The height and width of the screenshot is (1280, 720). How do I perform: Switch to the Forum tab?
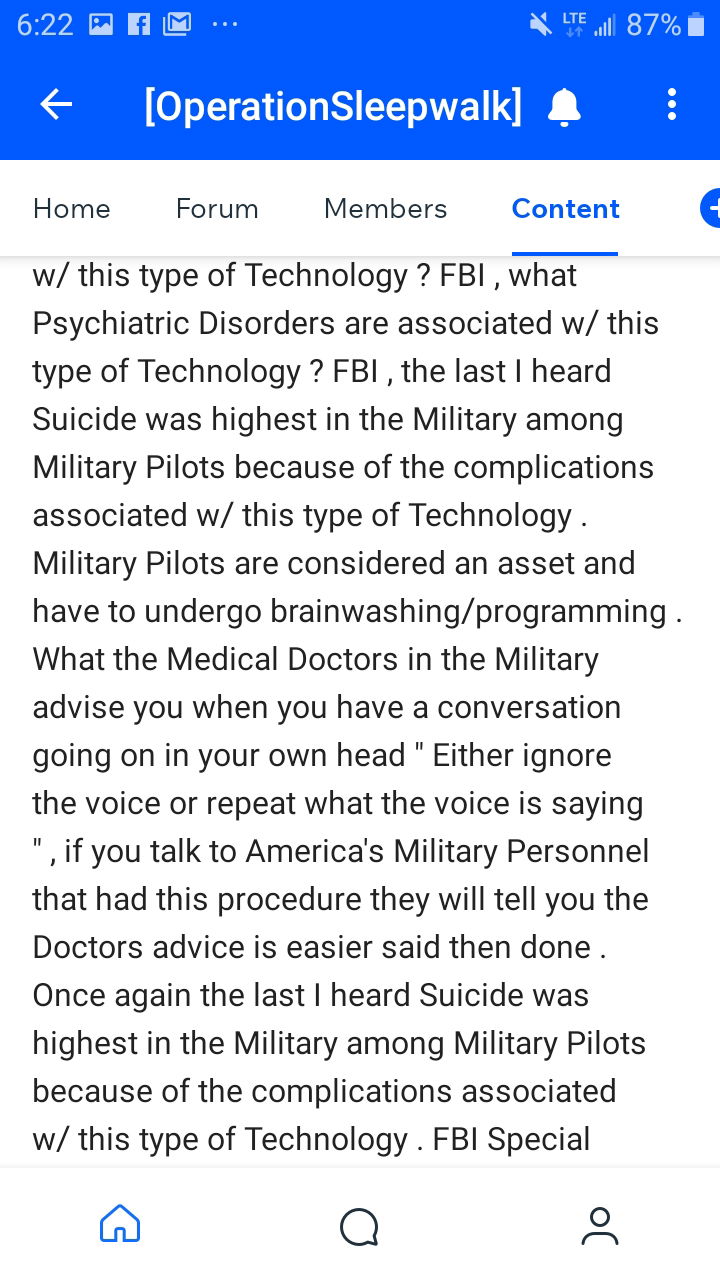tap(217, 208)
